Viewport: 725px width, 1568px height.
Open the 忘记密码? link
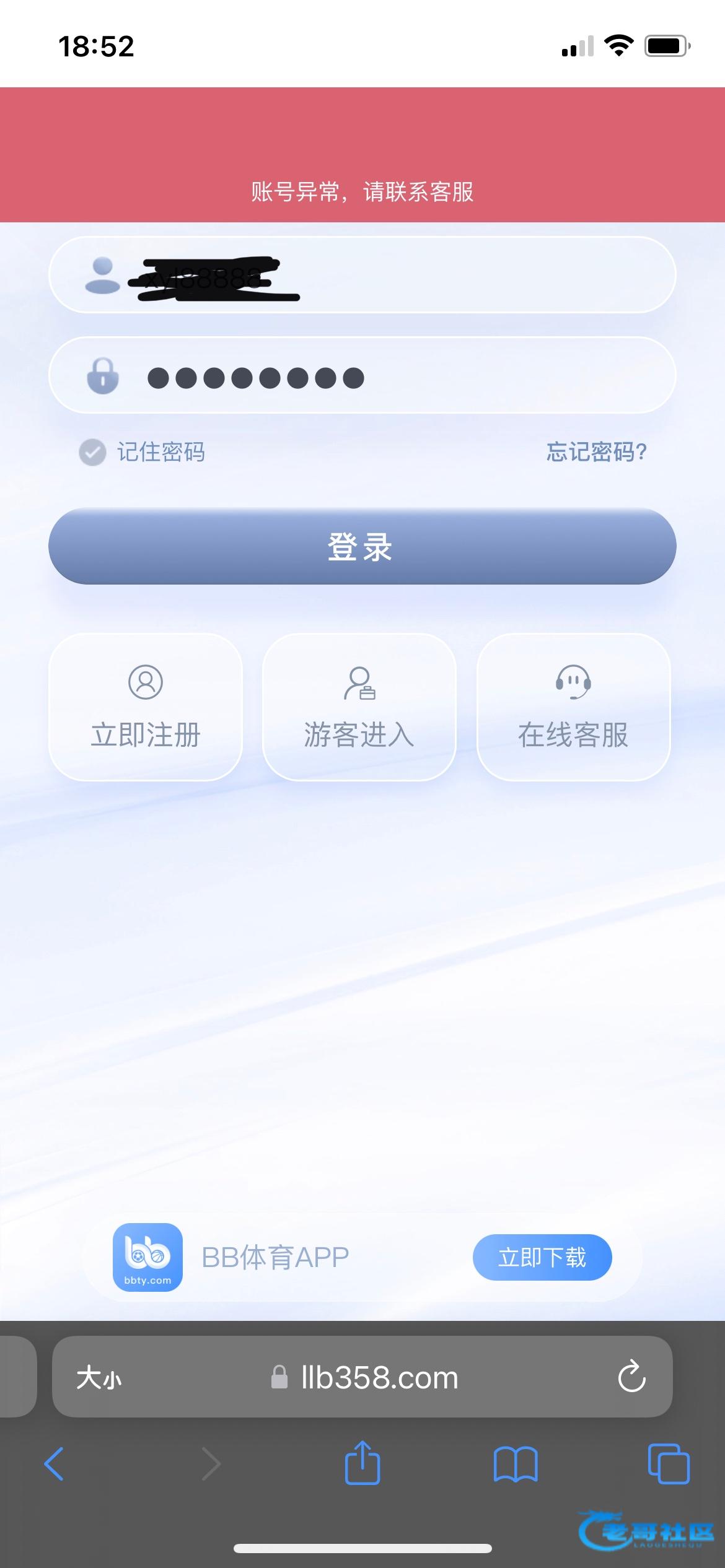pyautogui.click(x=596, y=452)
